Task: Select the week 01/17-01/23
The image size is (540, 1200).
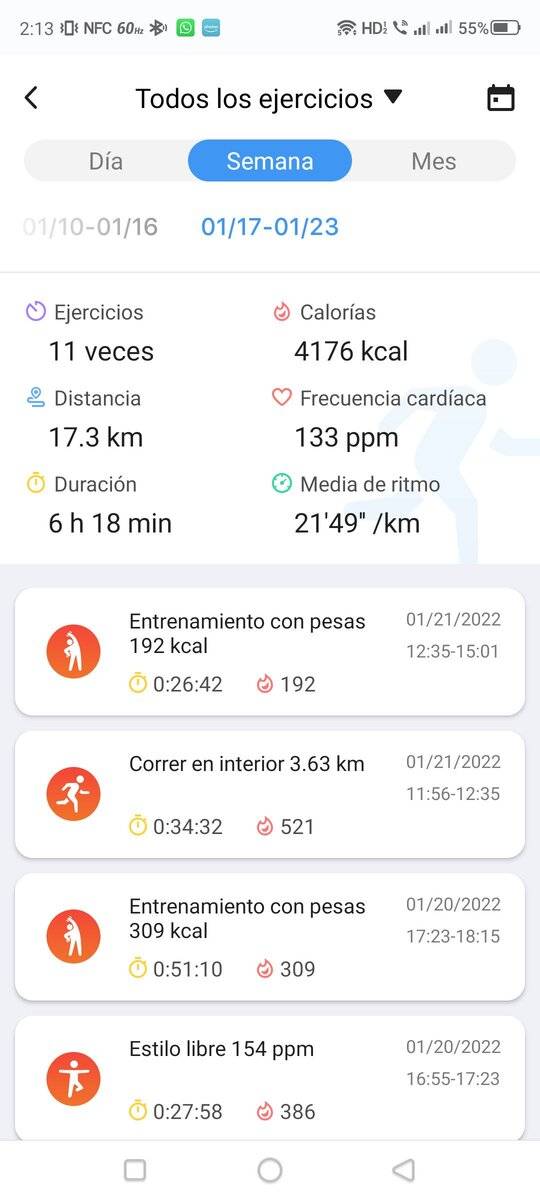Action: coord(270,227)
